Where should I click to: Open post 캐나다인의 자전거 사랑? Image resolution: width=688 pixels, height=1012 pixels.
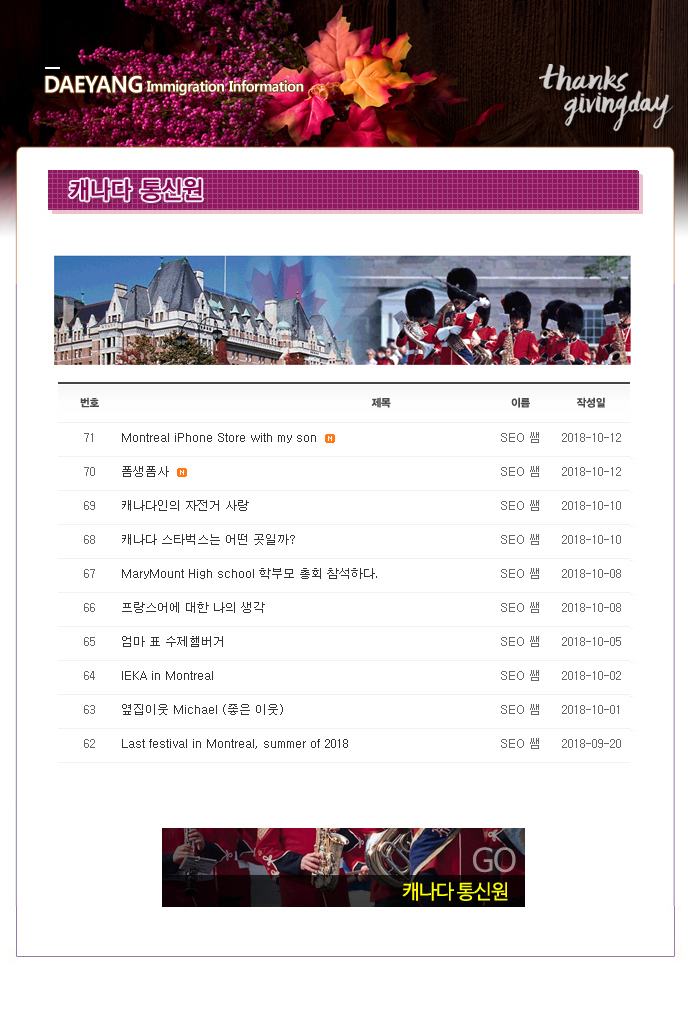(184, 506)
